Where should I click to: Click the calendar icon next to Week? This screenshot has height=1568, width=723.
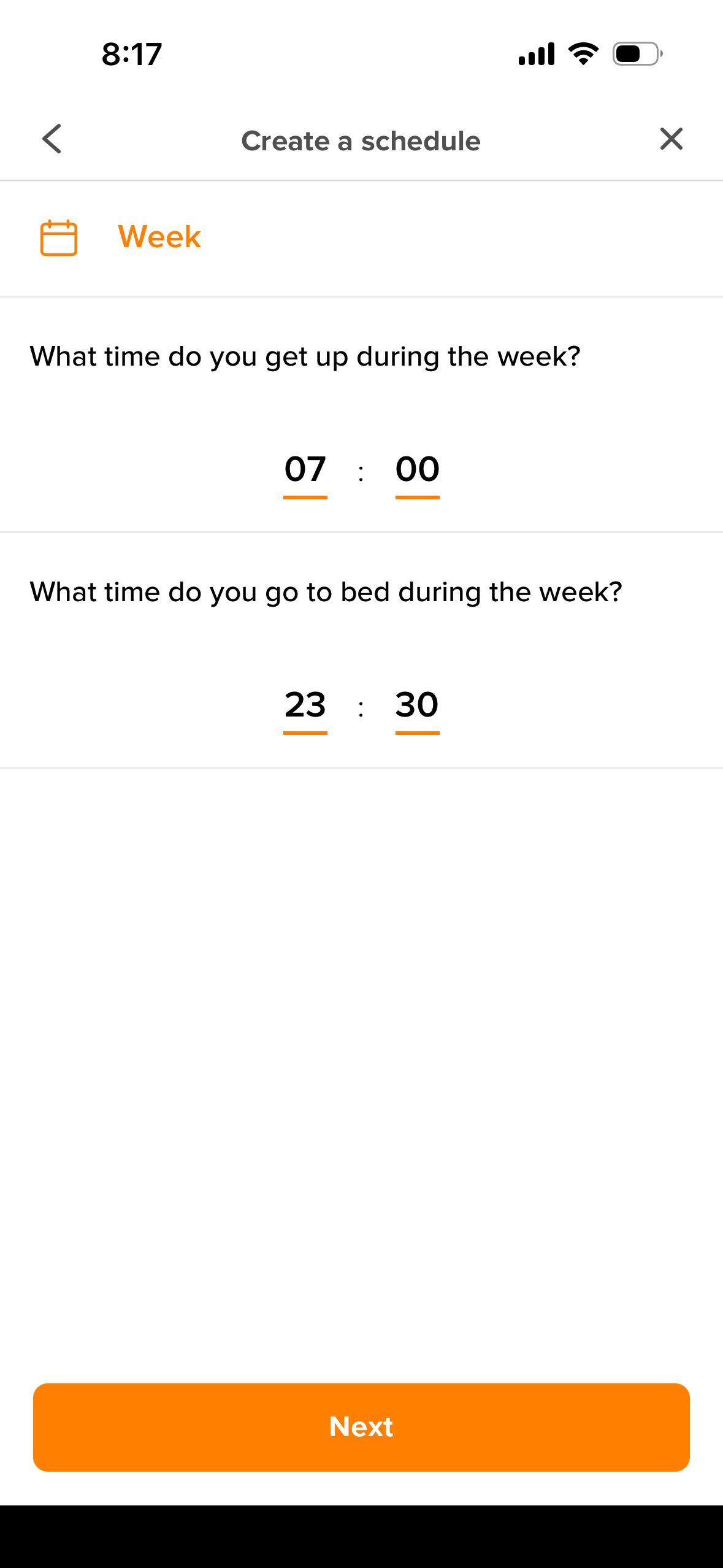tap(58, 237)
